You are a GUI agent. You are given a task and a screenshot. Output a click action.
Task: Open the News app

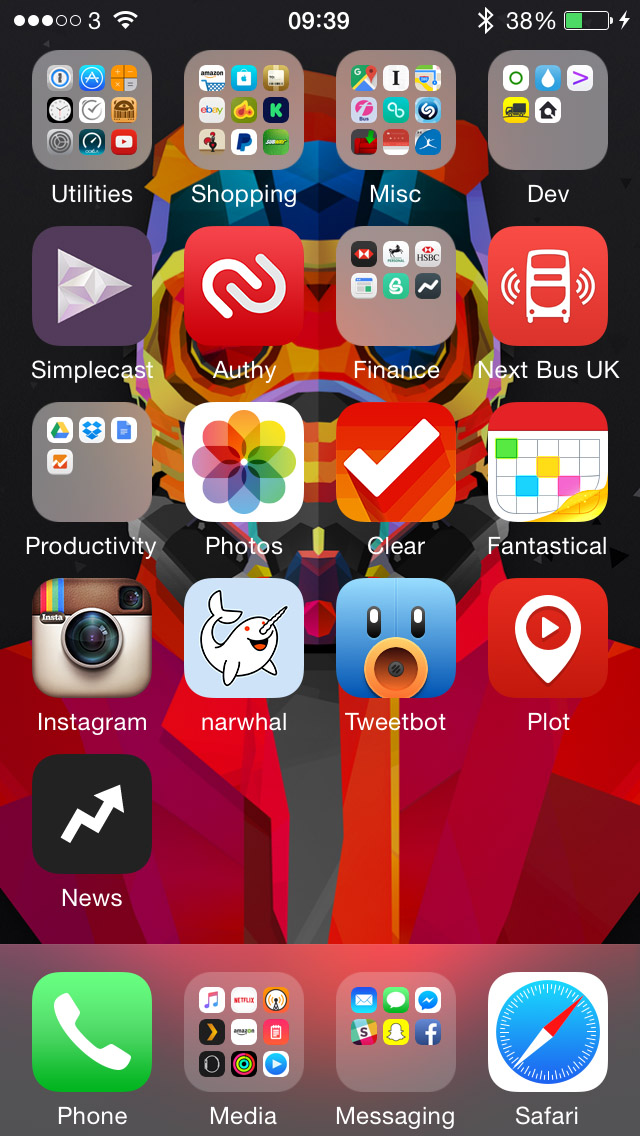coord(92,814)
